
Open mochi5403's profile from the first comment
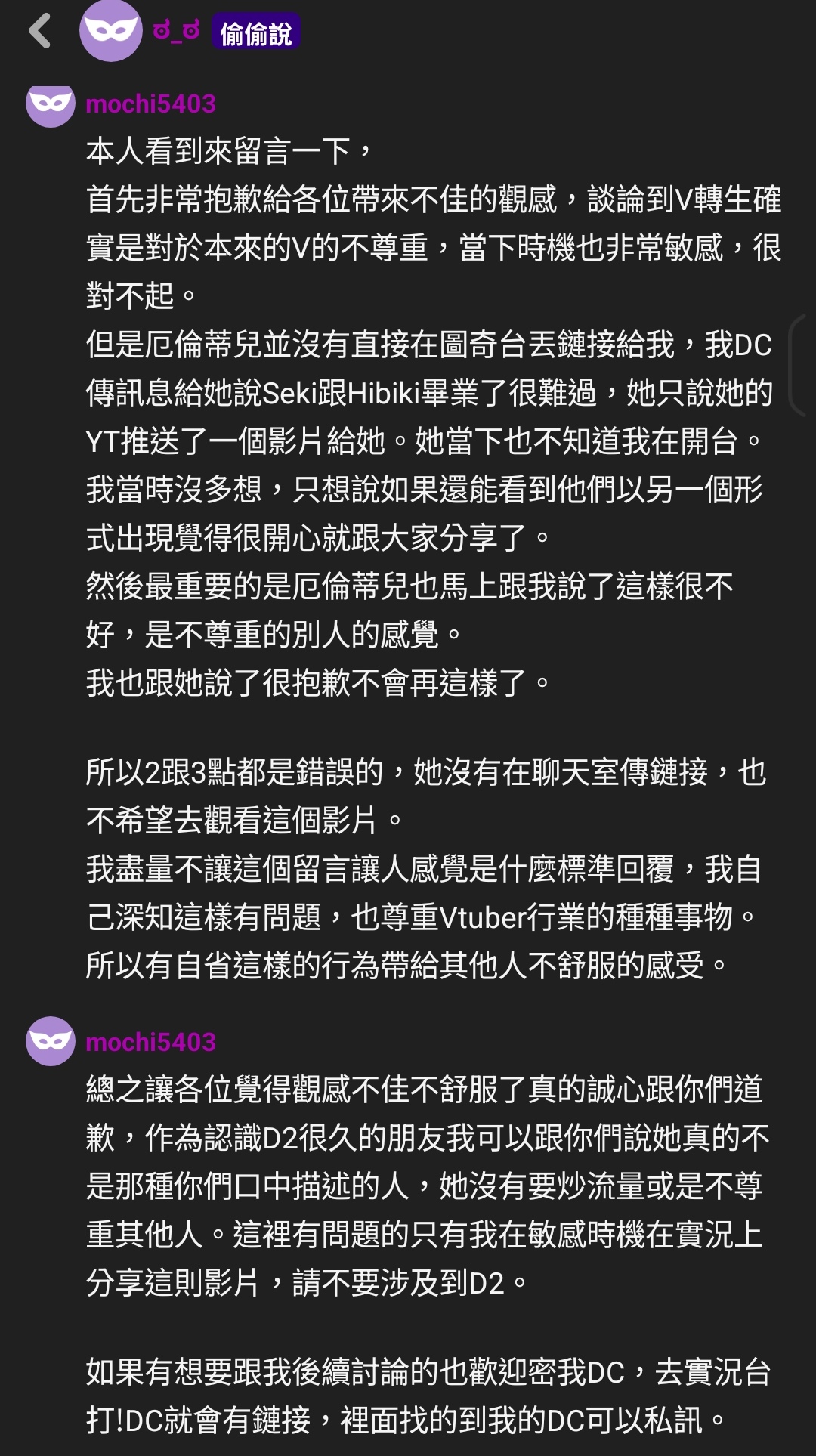[x=150, y=104]
